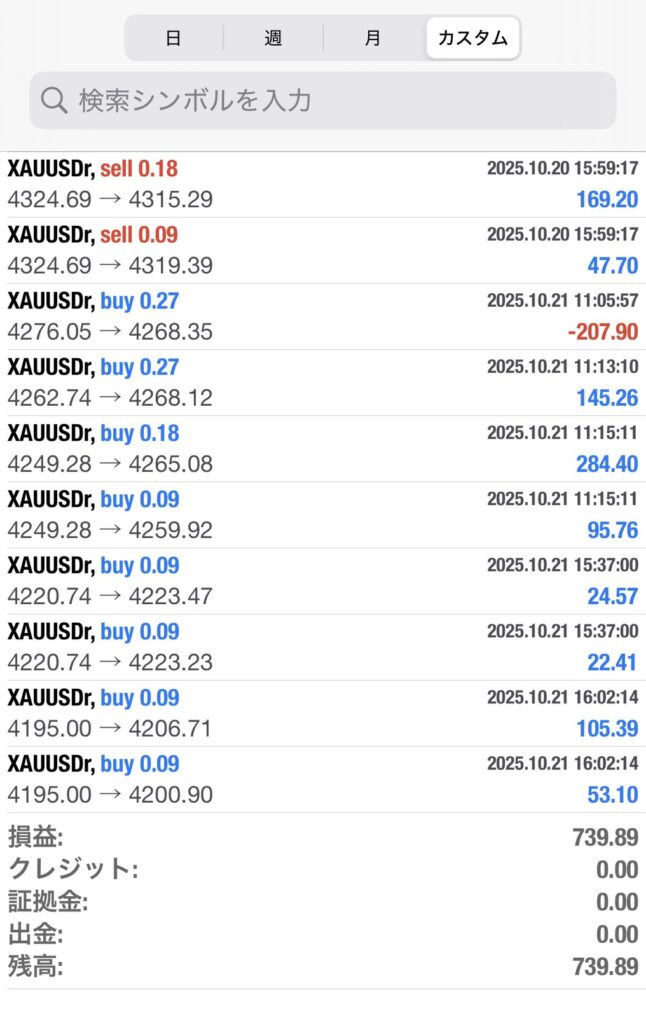This screenshot has height=1024, width=646.
Task: Open the sell 0.18 trade with 169.20 profit
Action: coord(322,184)
